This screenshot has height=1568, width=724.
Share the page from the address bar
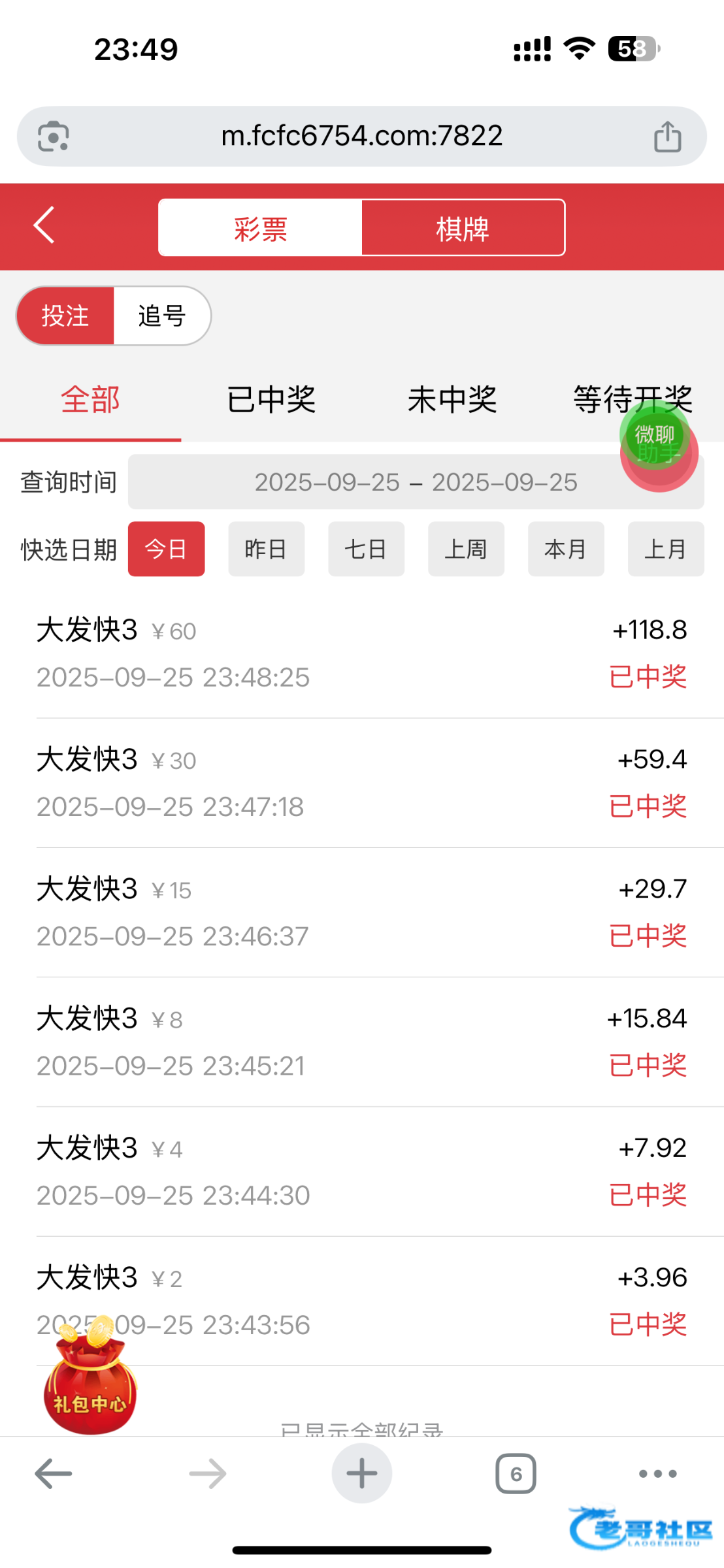tap(667, 137)
